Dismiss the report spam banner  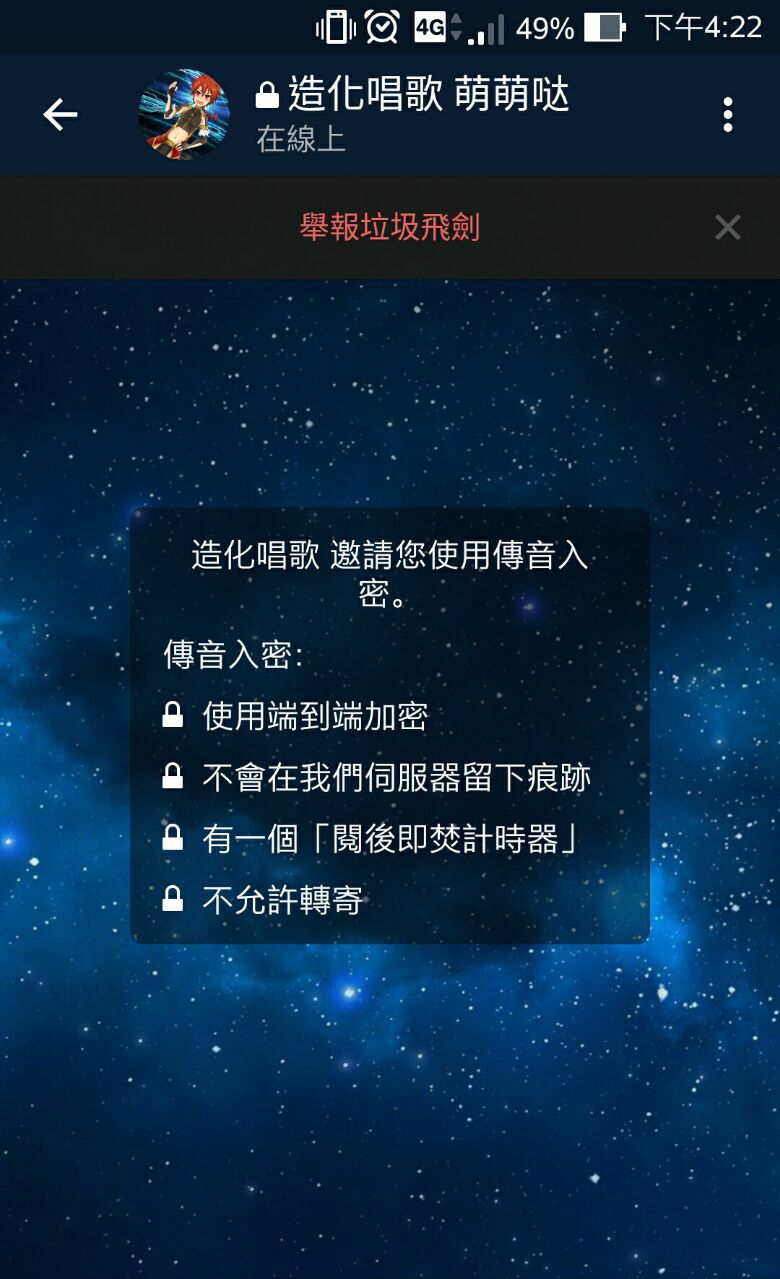[x=727, y=228]
